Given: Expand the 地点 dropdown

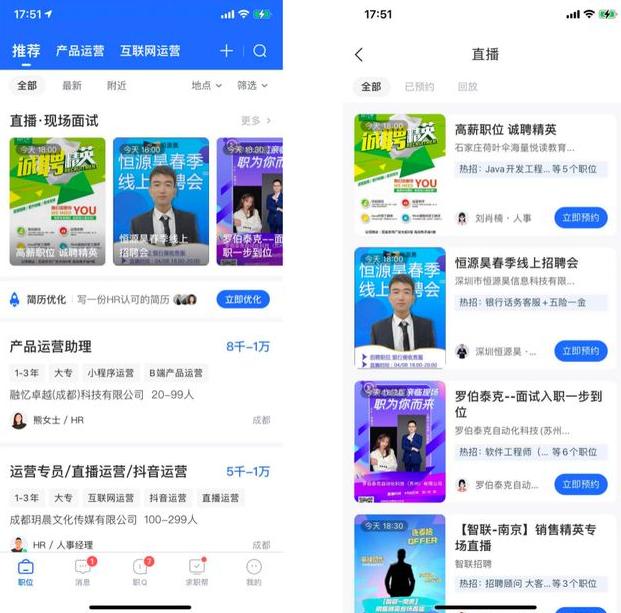Looking at the screenshot, I should click(206, 86).
